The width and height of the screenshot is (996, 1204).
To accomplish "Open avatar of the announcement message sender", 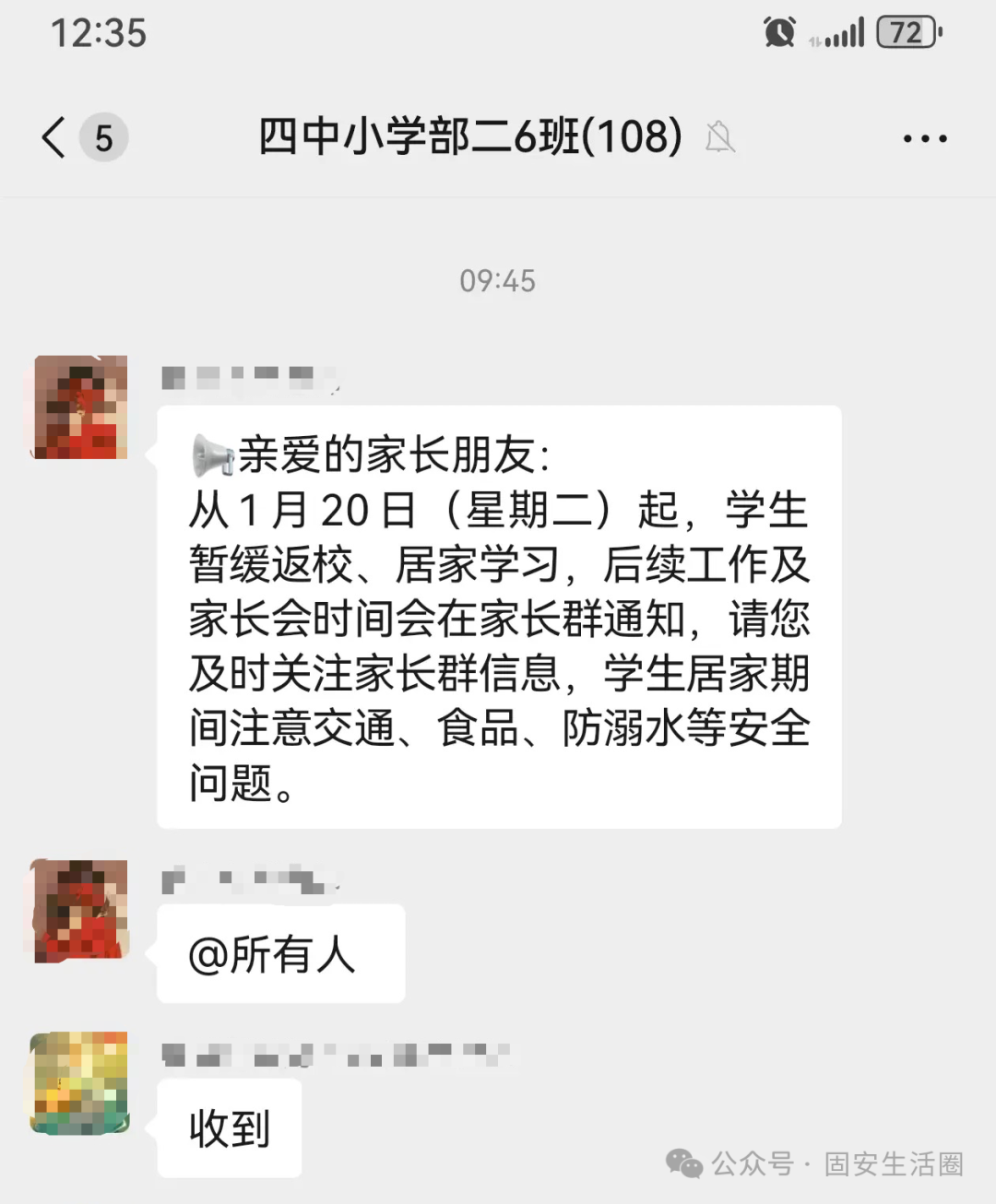I will point(80,407).
